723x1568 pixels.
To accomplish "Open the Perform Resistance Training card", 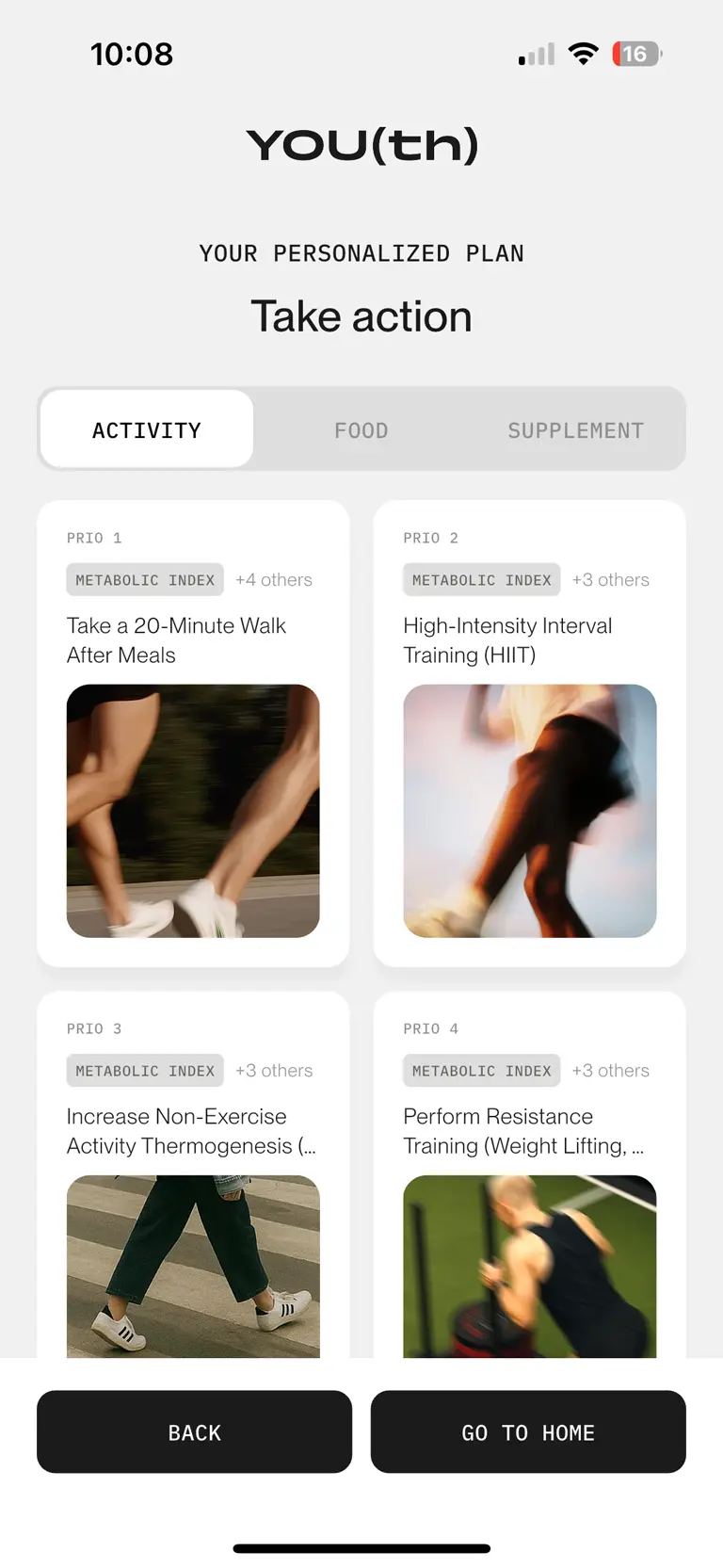I will click(x=529, y=1177).
